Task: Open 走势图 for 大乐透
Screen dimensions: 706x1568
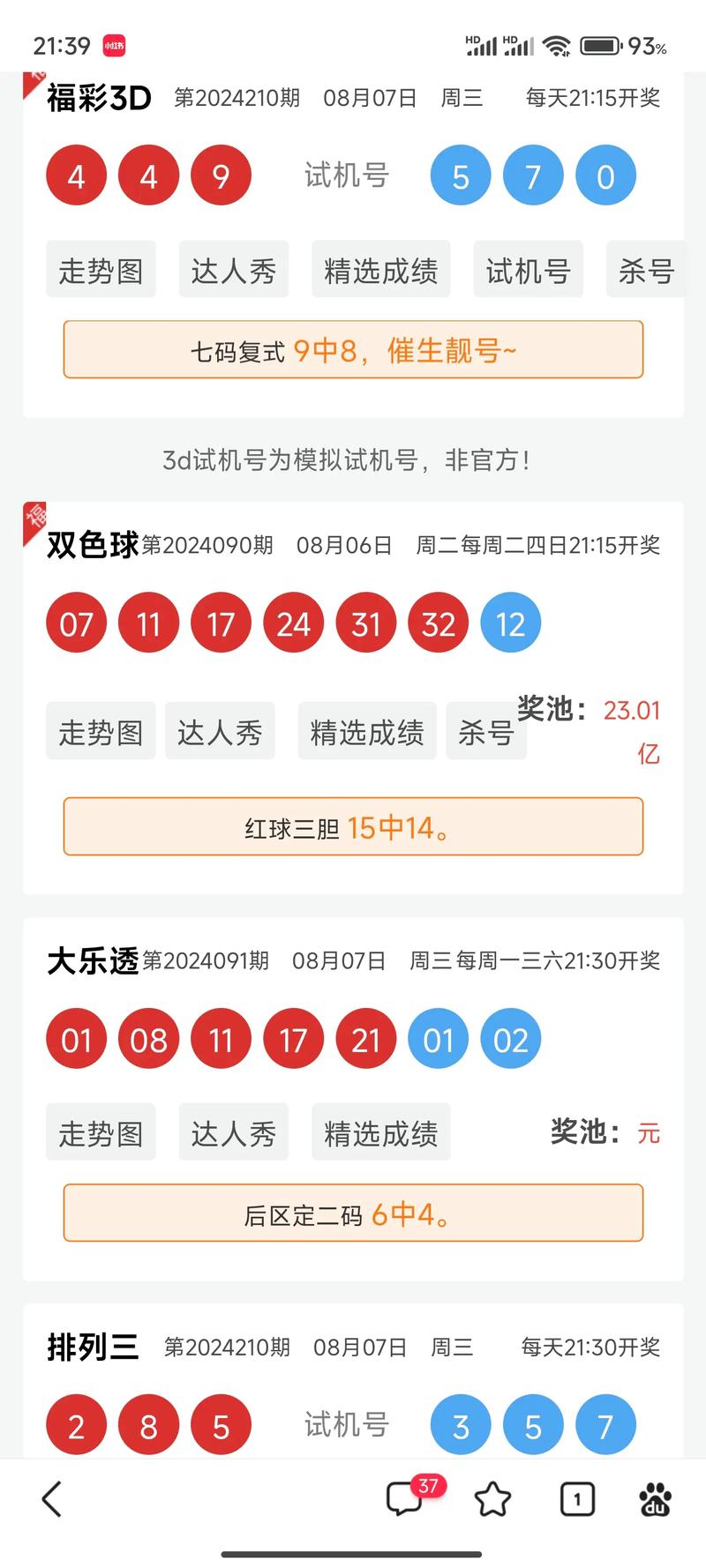Action: click(101, 1132)
